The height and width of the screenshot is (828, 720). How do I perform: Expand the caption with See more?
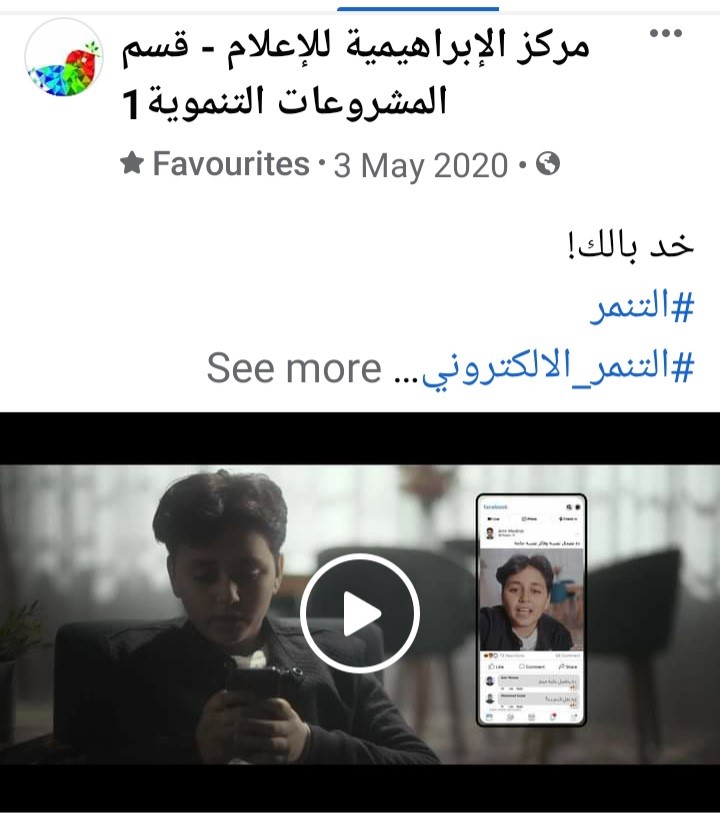pos(294,369)
